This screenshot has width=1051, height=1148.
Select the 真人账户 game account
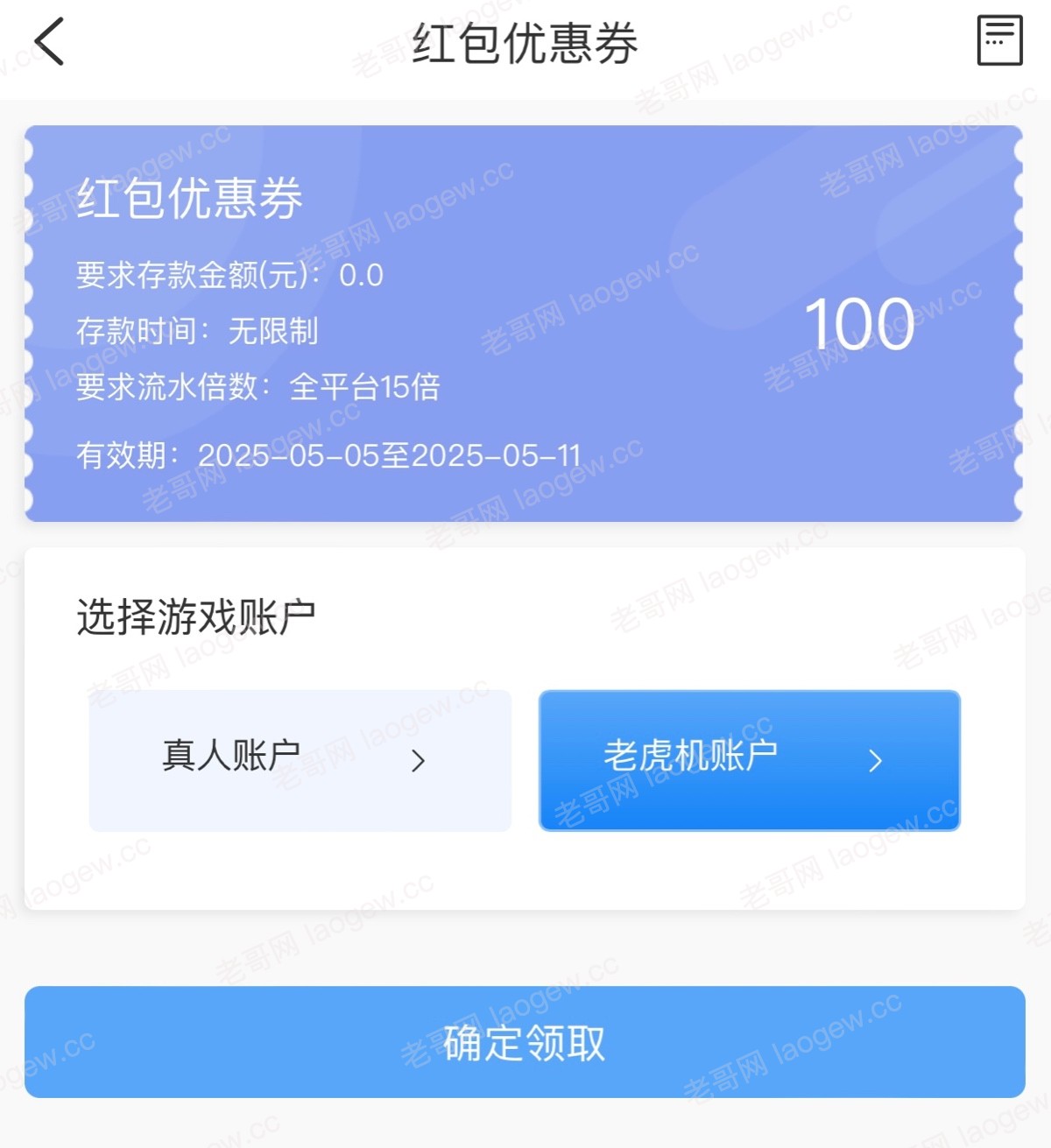[x=300, y=760]
